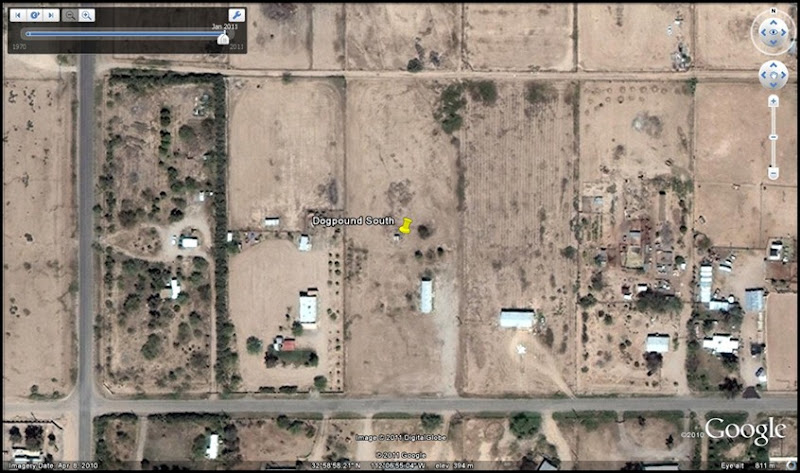Tap the move hand joystick
The width and height of the screenshot is (800, 473).
[x=773, y=74]
